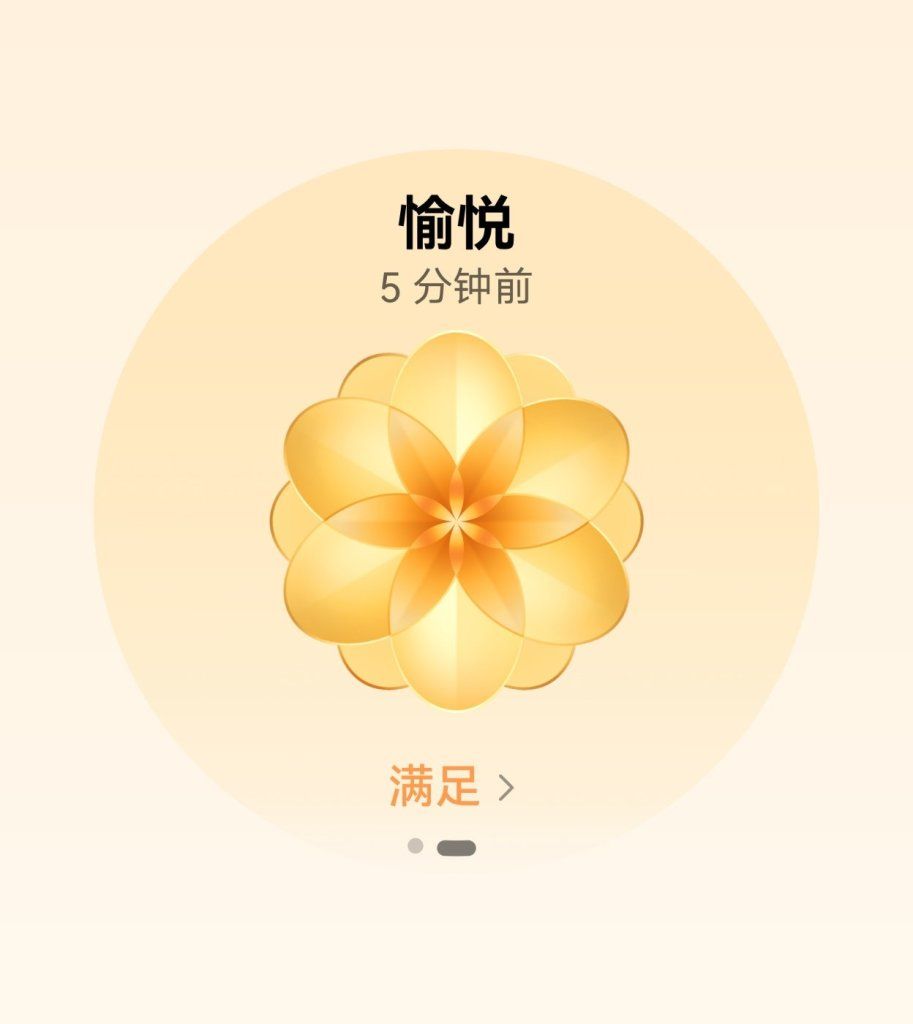Switch to the first page indicator dot
Image resolution: width=913 pixels, height=1024 pixels.
(x=415, y=846)
